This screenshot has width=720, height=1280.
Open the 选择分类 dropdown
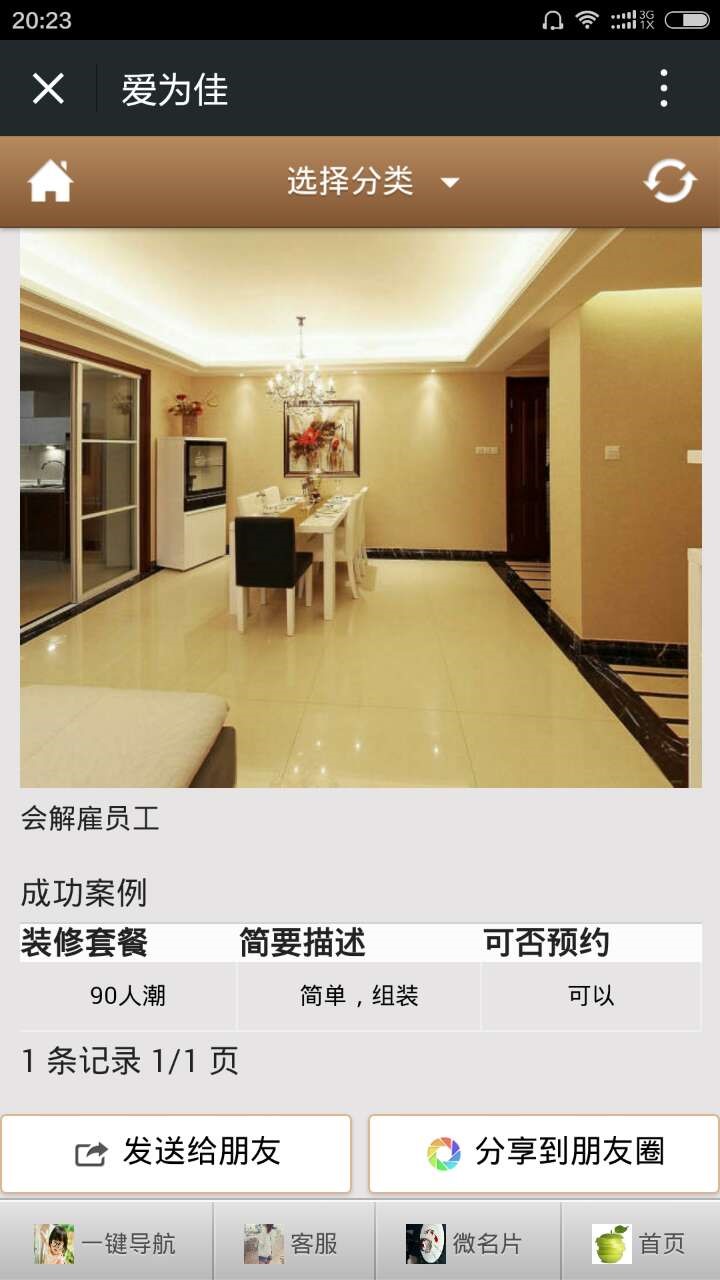[x=350, y=181]
